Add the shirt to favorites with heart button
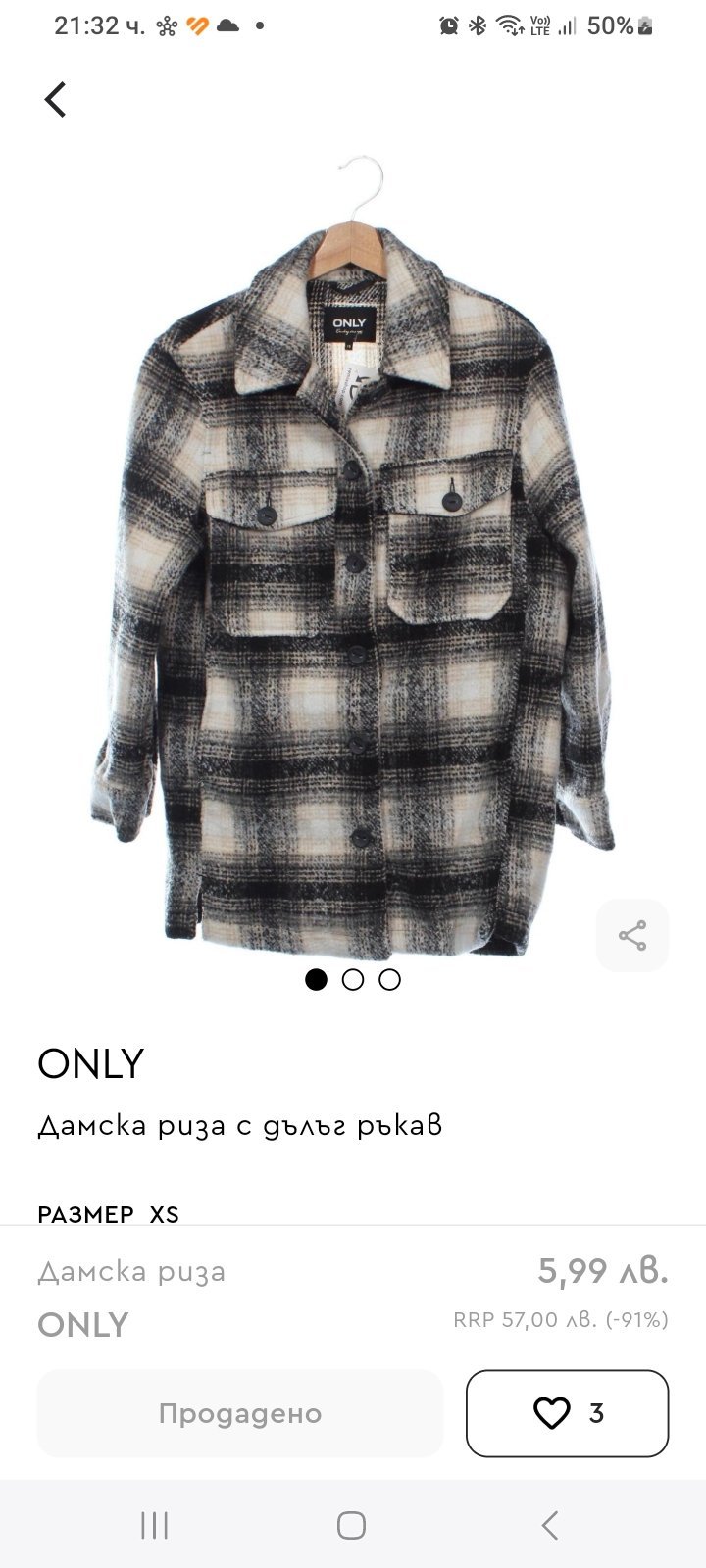Image resolution: width=706 pixels, height=1568 pixels. click(x=567, y=1413)
